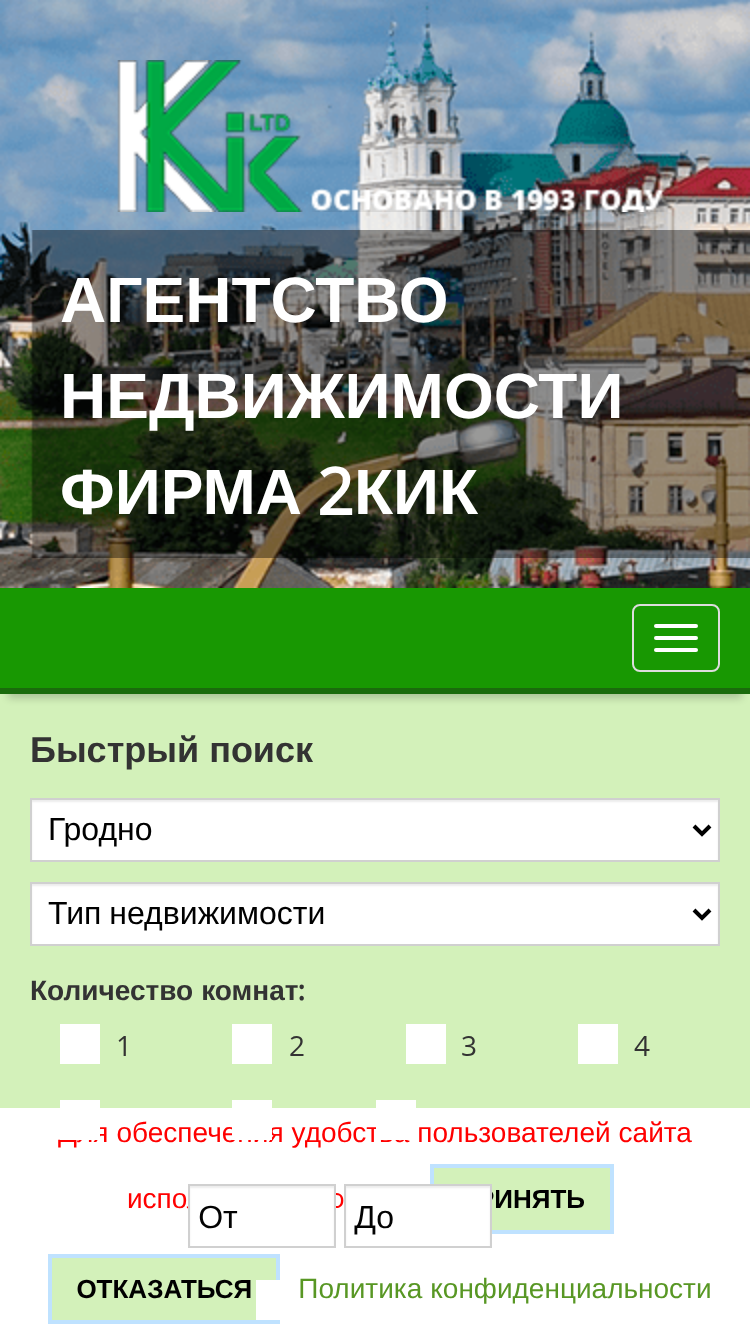The height and width of the screenshot is (1334, 750).
Task: Open the hamburger navigation menu
Action: 675,638
